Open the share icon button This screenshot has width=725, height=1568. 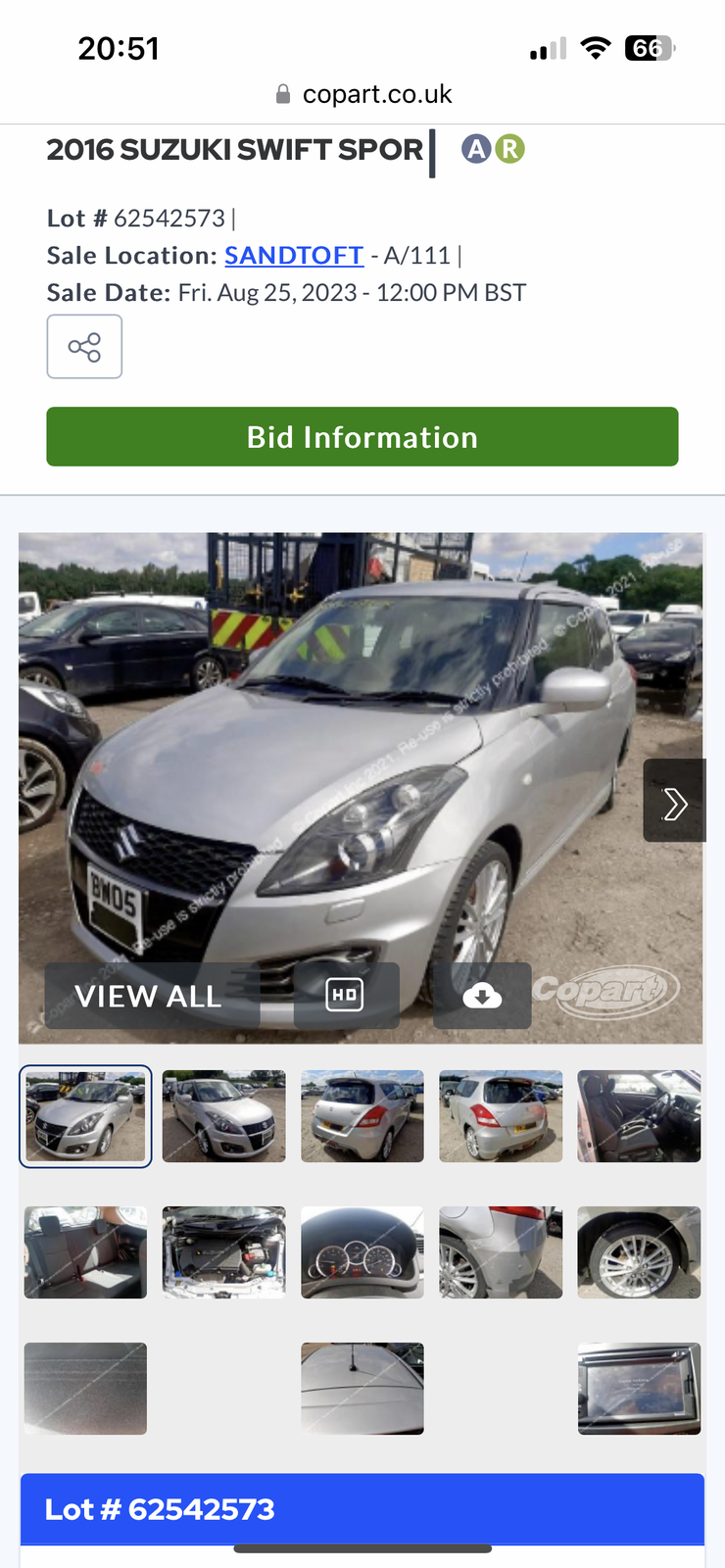pos(84,347)
